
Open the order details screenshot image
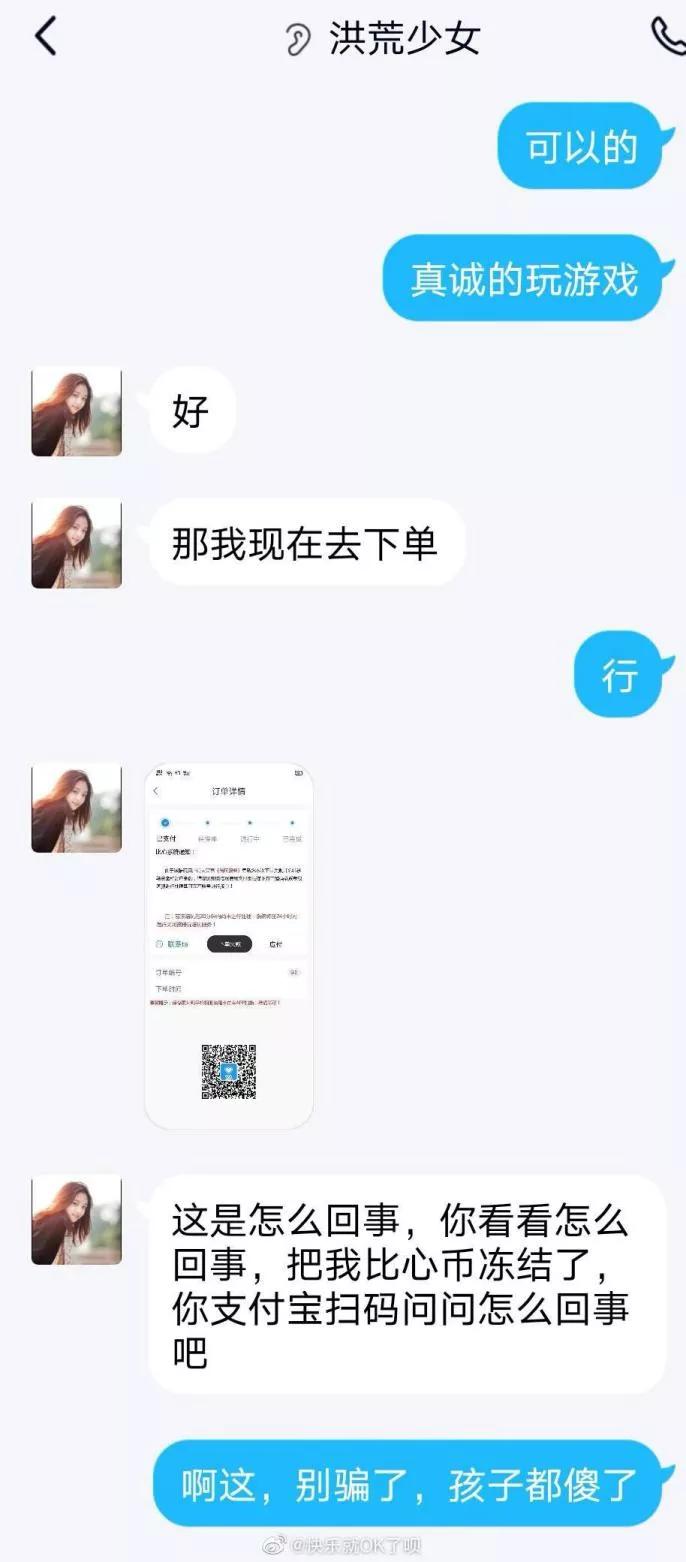(229, 946)
